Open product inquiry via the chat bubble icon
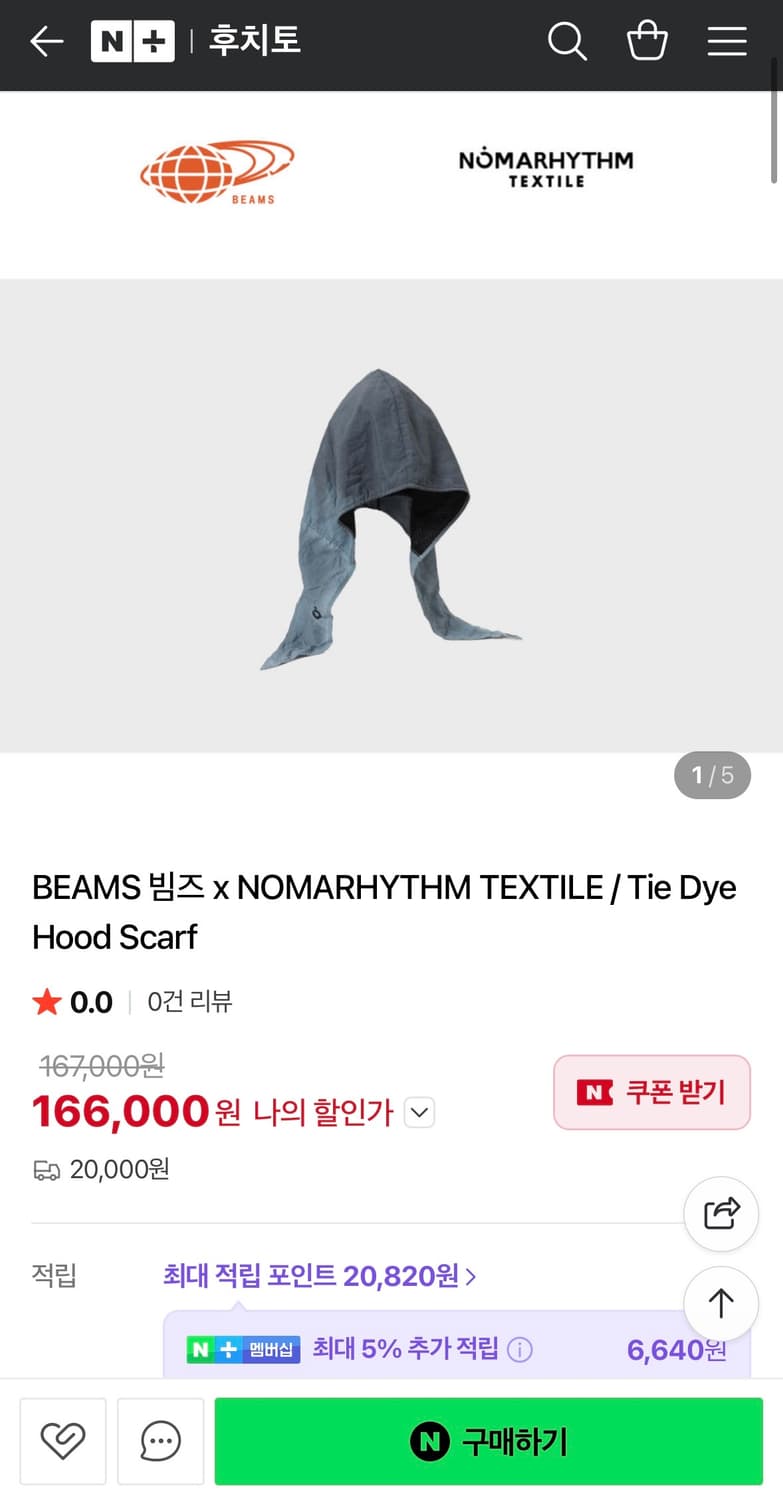783x1500 pixels. pos(160,1440)
